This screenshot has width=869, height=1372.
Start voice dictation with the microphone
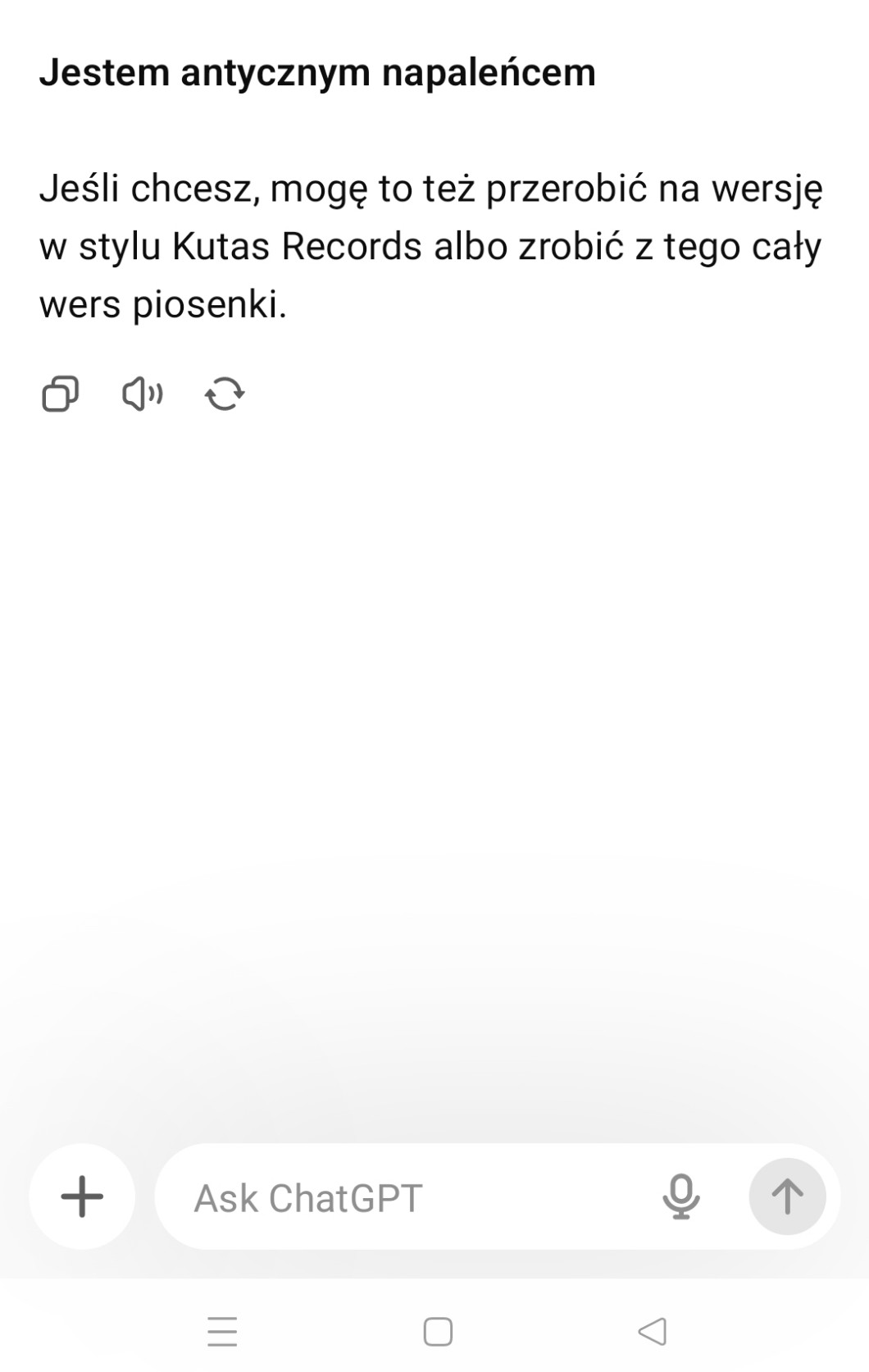[x=680, y=1197]
